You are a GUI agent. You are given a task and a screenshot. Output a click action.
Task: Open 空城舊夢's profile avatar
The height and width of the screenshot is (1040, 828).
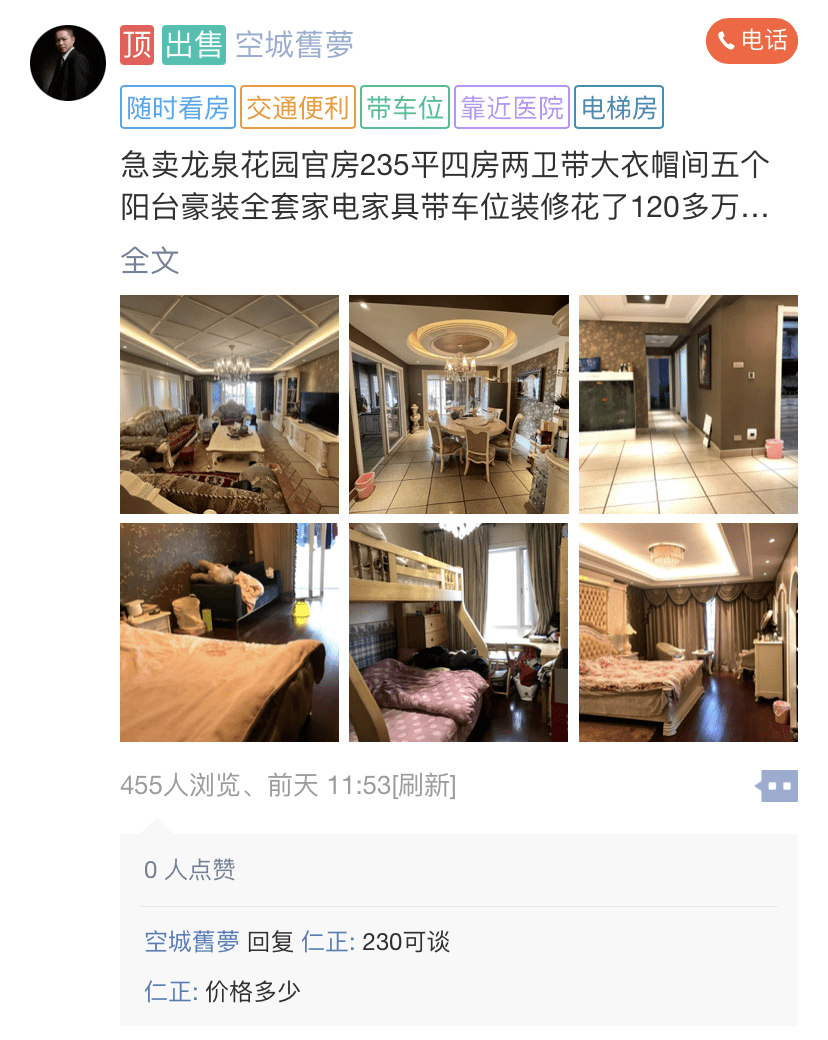pyautogui.click(x=68, y=63)
